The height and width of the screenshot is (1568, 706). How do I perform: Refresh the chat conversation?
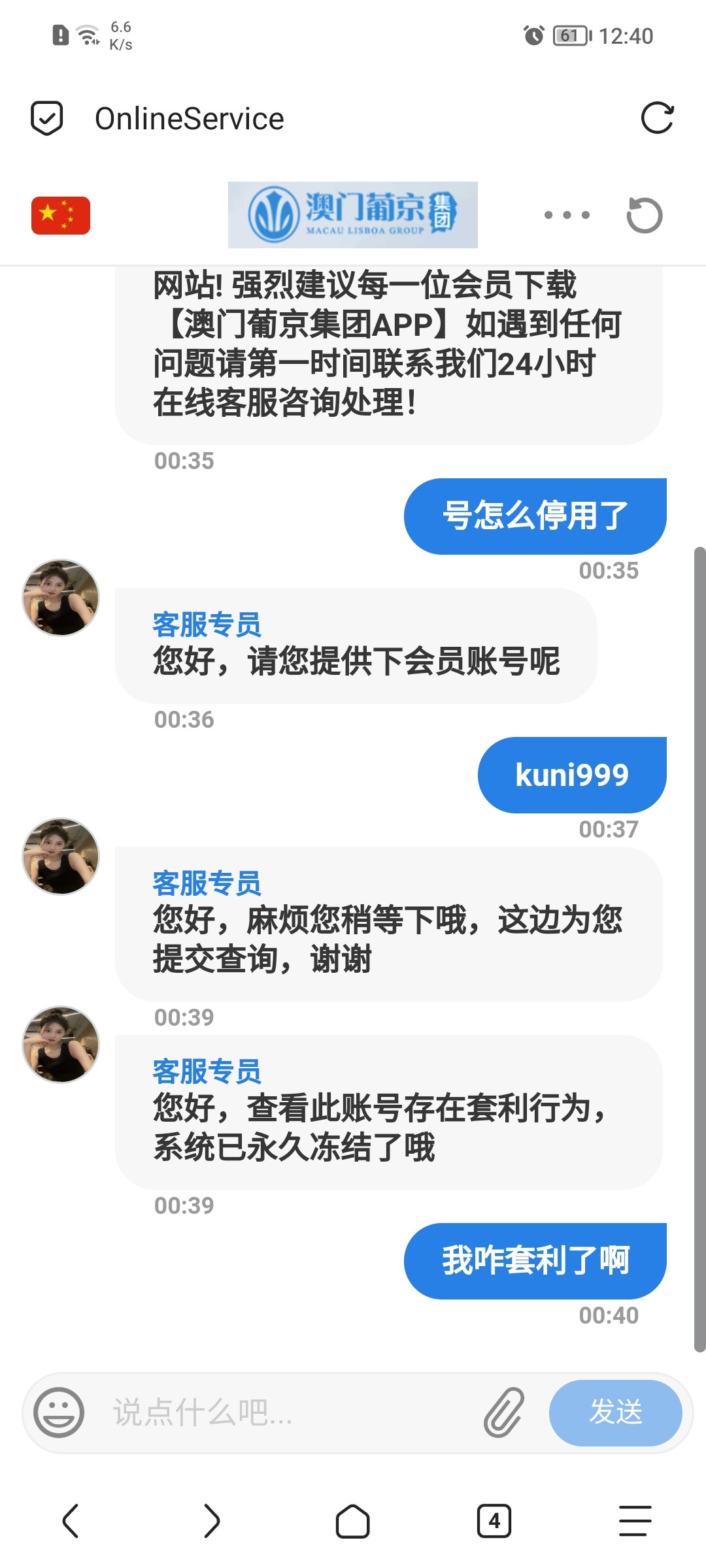644,215
